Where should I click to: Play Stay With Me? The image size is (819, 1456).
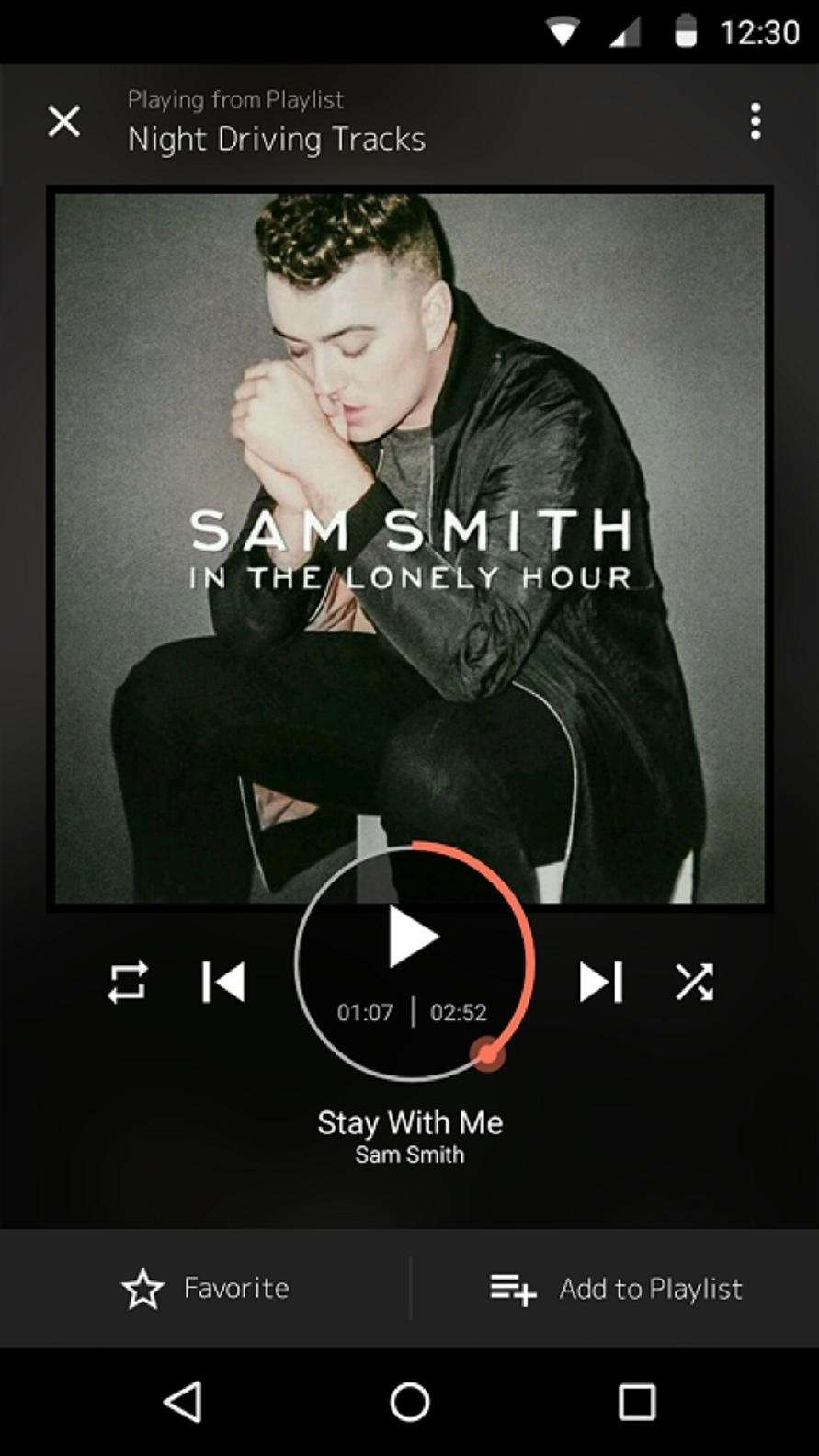412,938
